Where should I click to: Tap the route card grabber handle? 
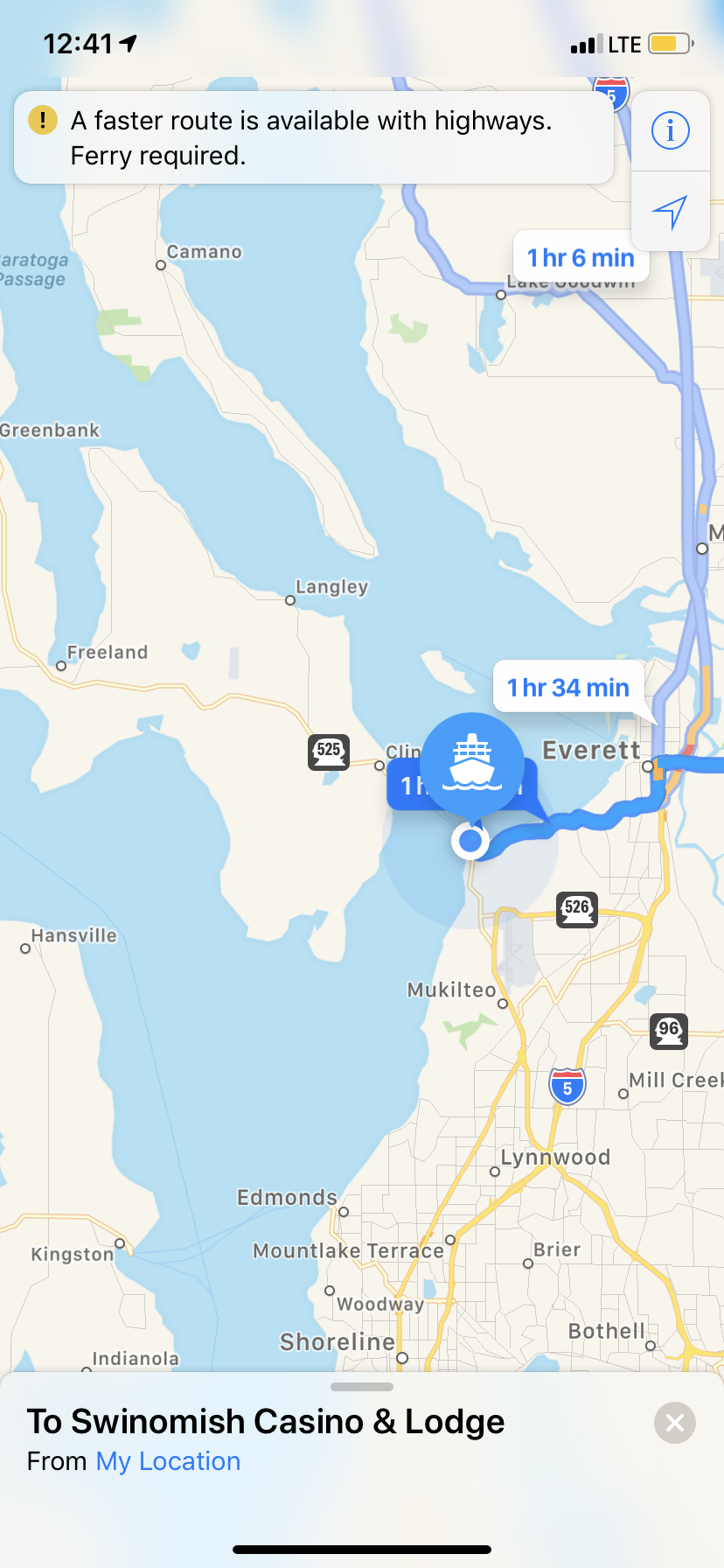tap(362, 1387)
